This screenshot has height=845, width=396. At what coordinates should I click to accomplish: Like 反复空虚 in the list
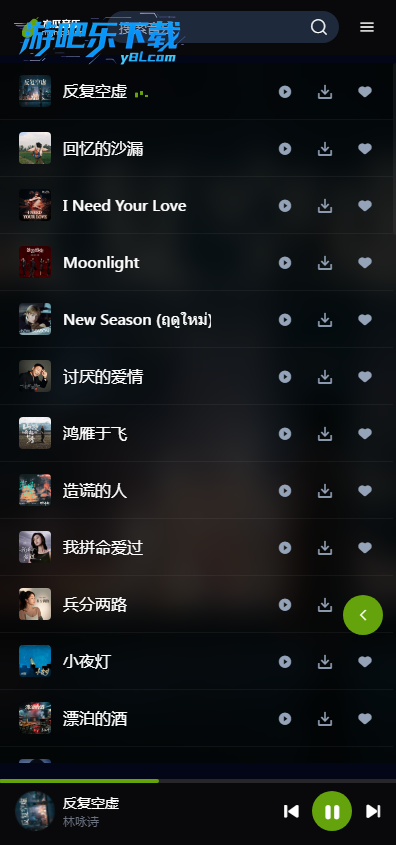click(x=365, y=92)
